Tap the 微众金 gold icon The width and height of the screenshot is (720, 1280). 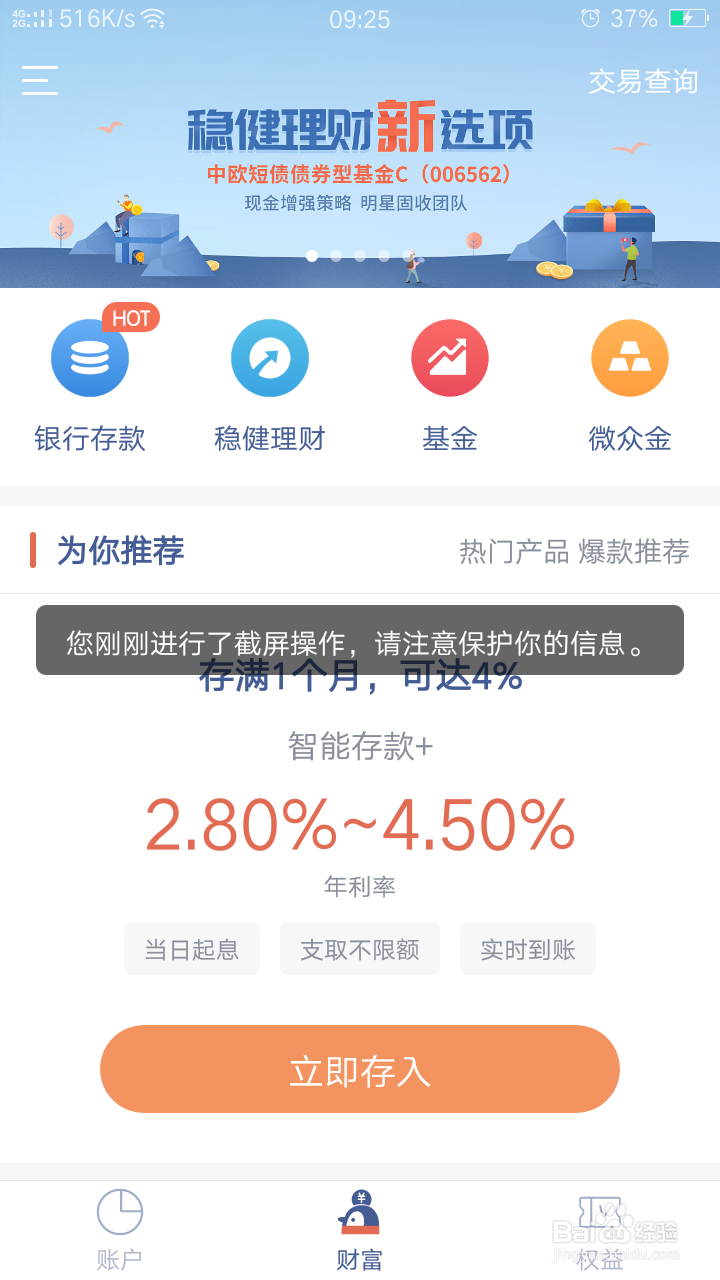pos(630,357)
